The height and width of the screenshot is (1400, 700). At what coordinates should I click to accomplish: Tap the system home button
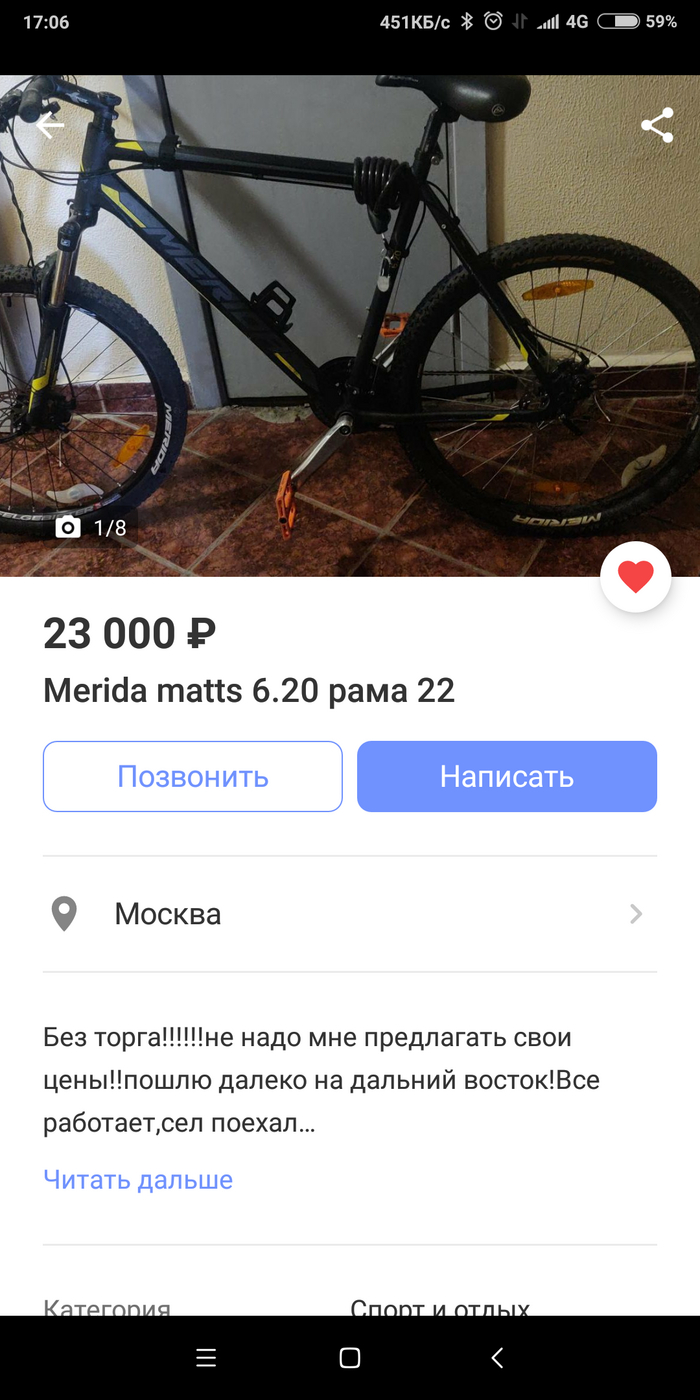click(350, 1357)
